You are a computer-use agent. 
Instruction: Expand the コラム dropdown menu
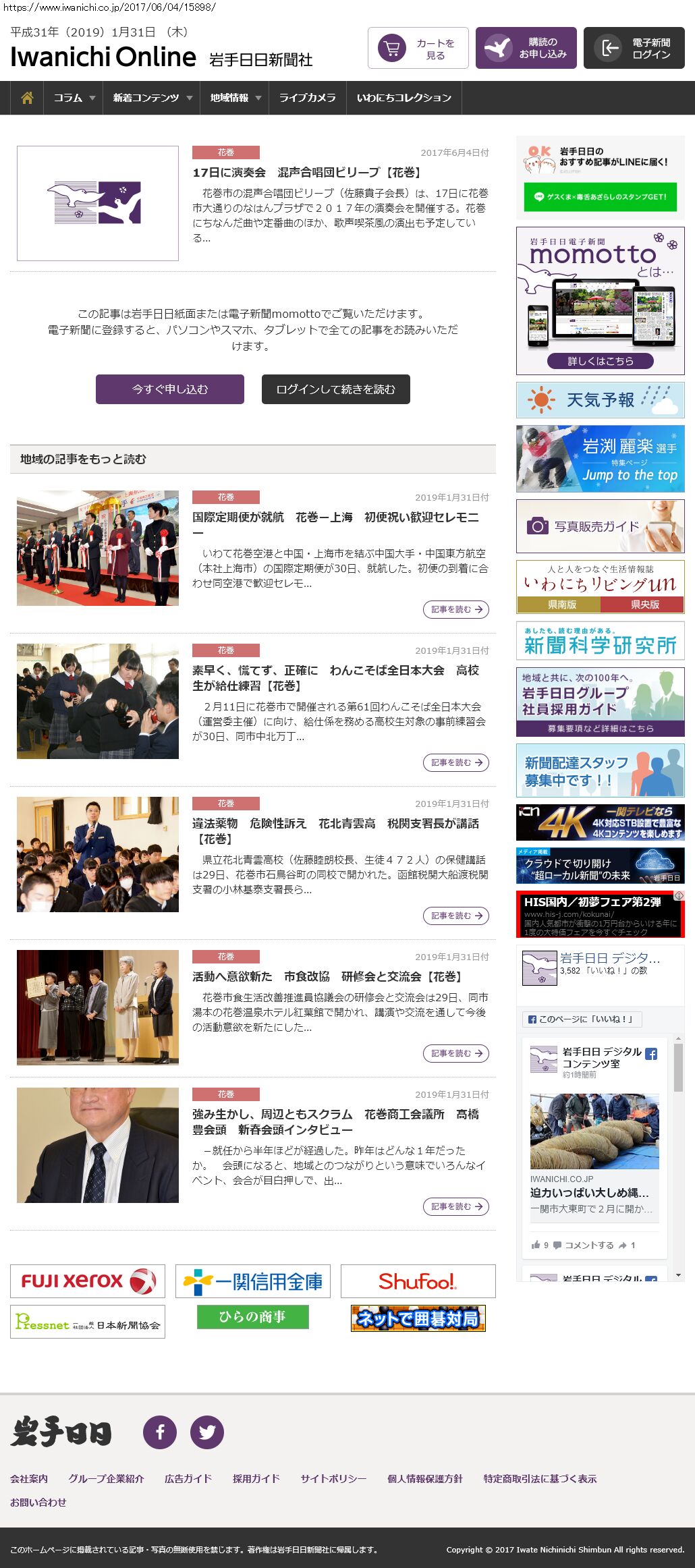pos(74,98)
